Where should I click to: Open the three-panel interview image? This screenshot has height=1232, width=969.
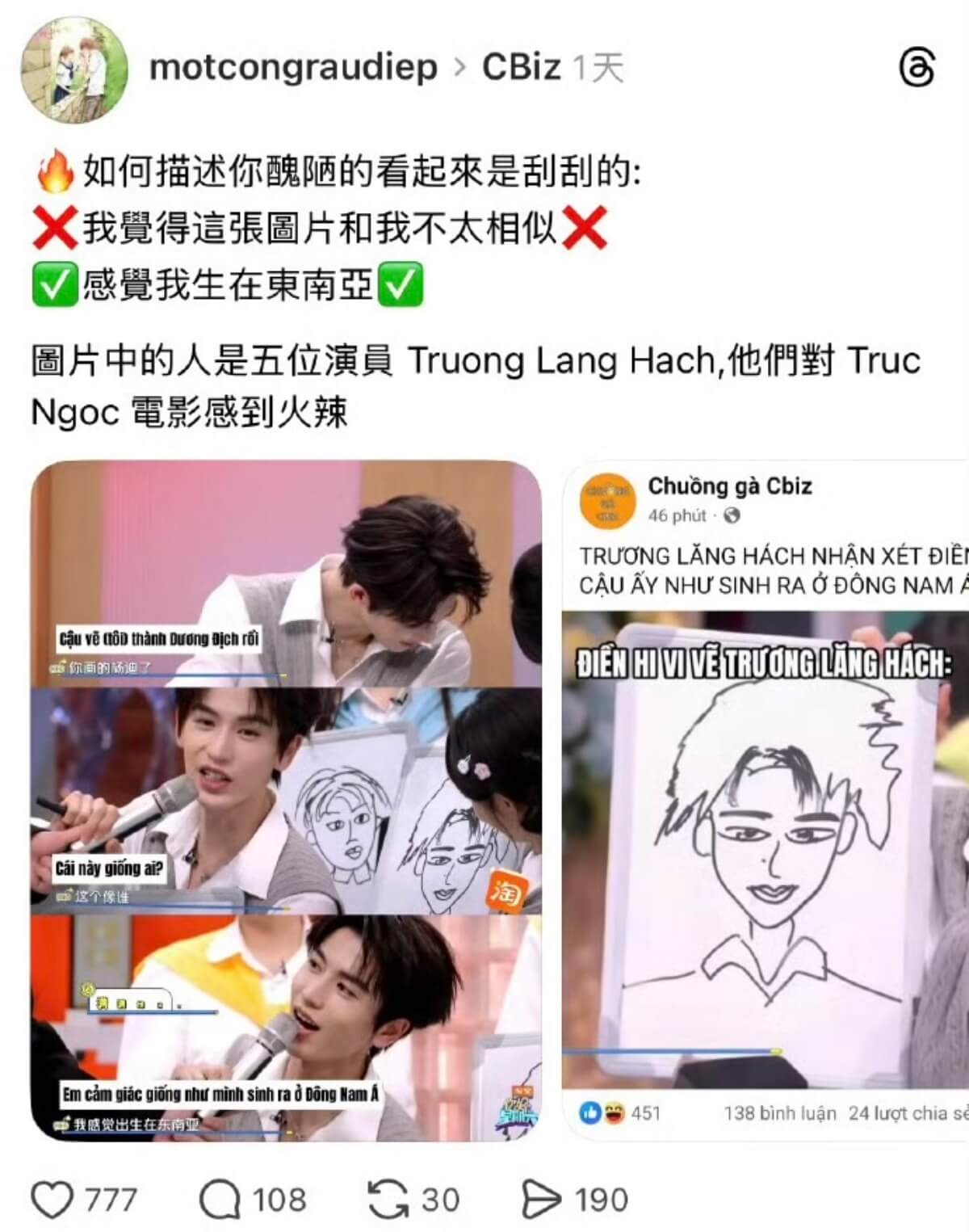click(286, 800)
